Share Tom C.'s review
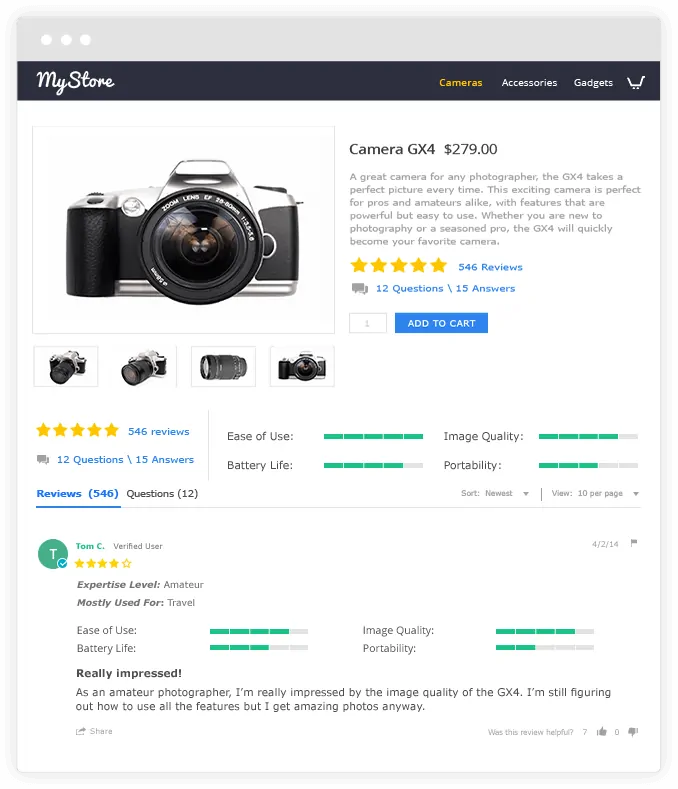This screenshot has width=678, height=789. pos(95,731)
